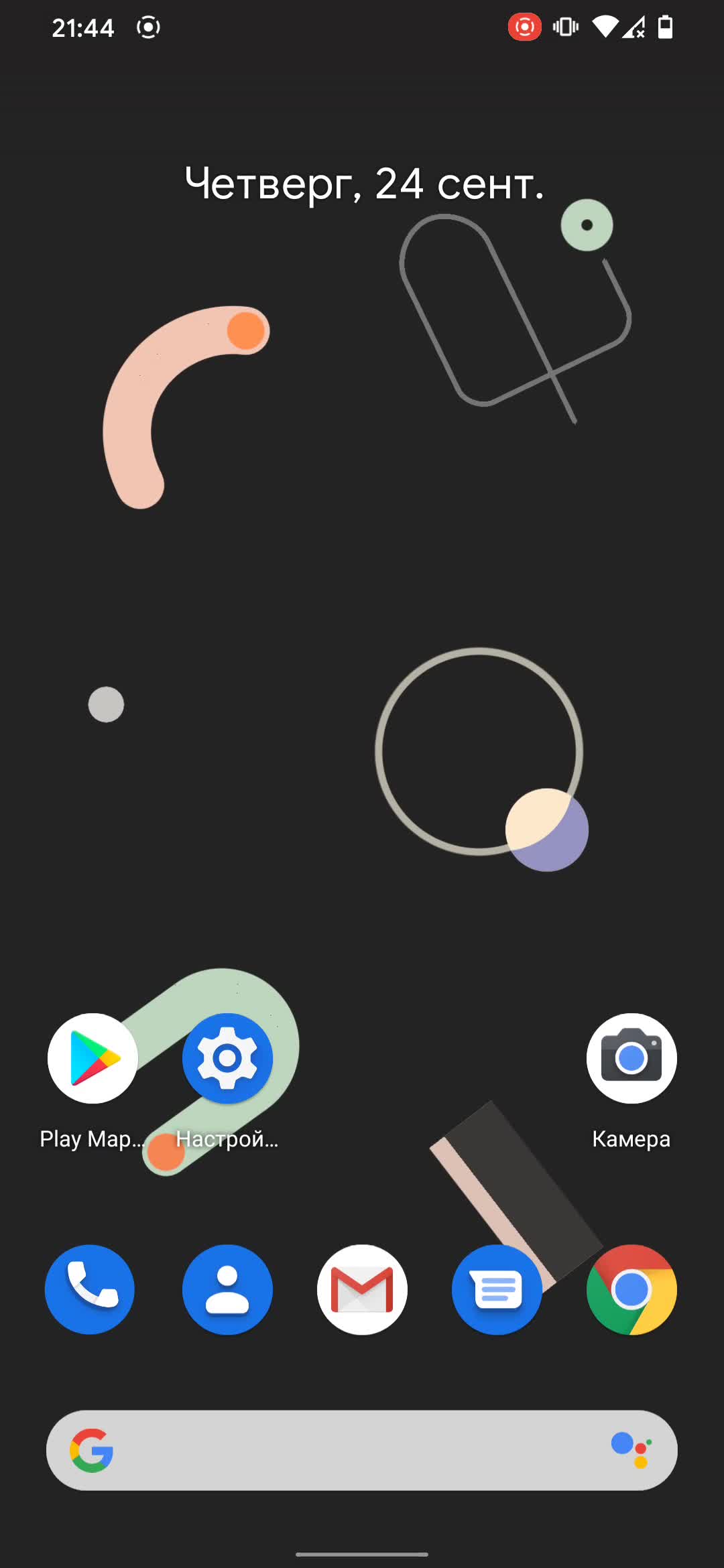This screenshot has width=724, height=1568.
Task: Activate Google Assistant from the search bar
Action: coord(631,1450)
